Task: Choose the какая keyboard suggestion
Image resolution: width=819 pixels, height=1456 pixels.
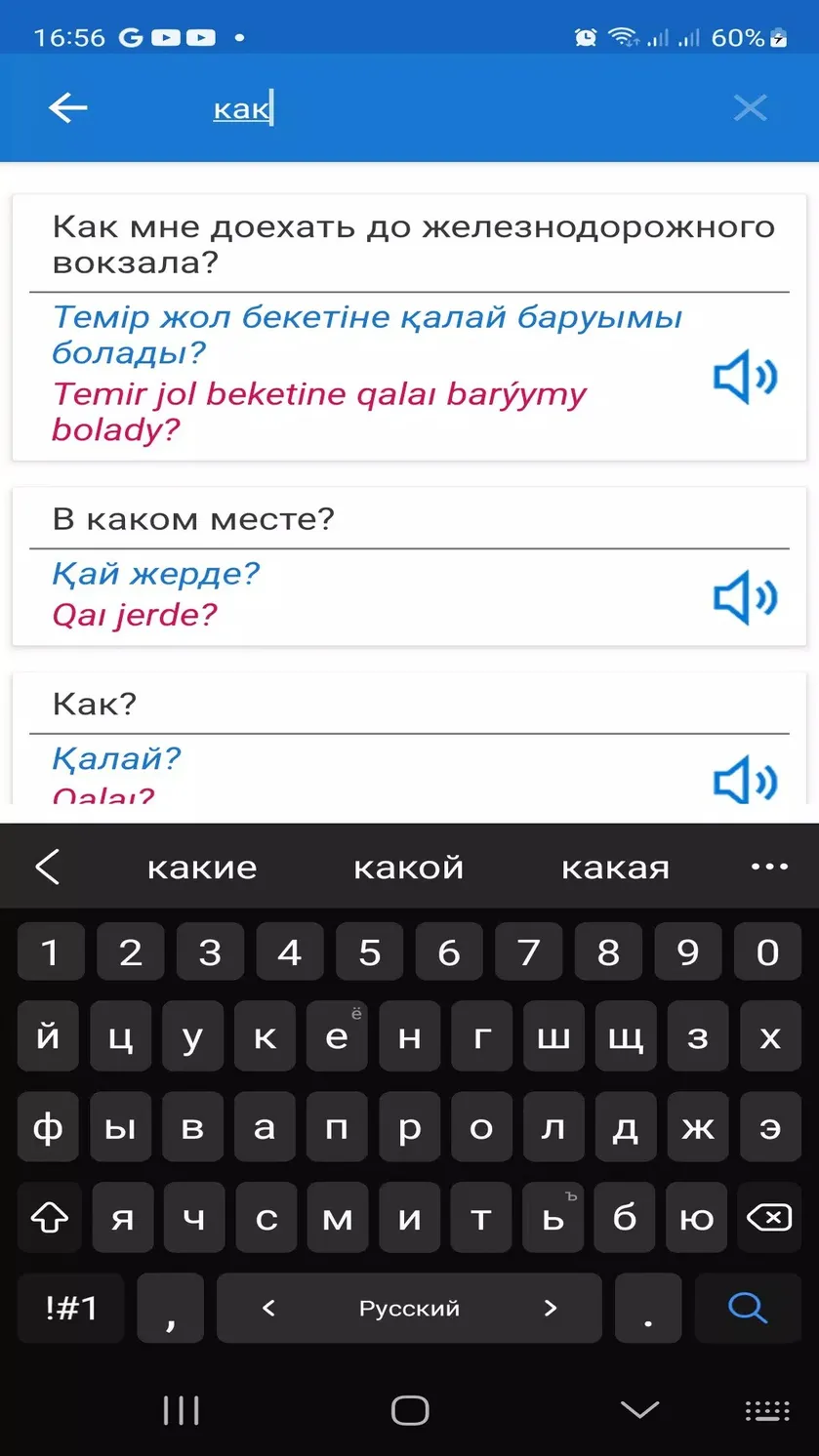Action: point(615,868)
